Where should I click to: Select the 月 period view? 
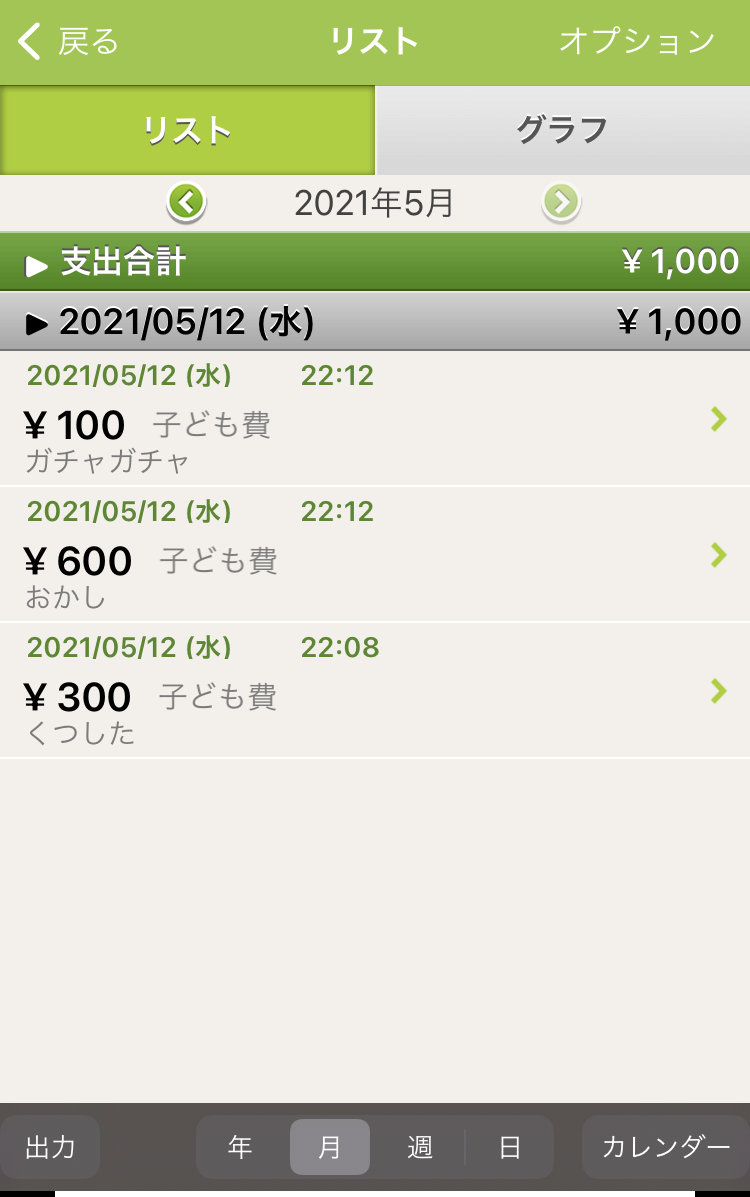coord(330,1147)
